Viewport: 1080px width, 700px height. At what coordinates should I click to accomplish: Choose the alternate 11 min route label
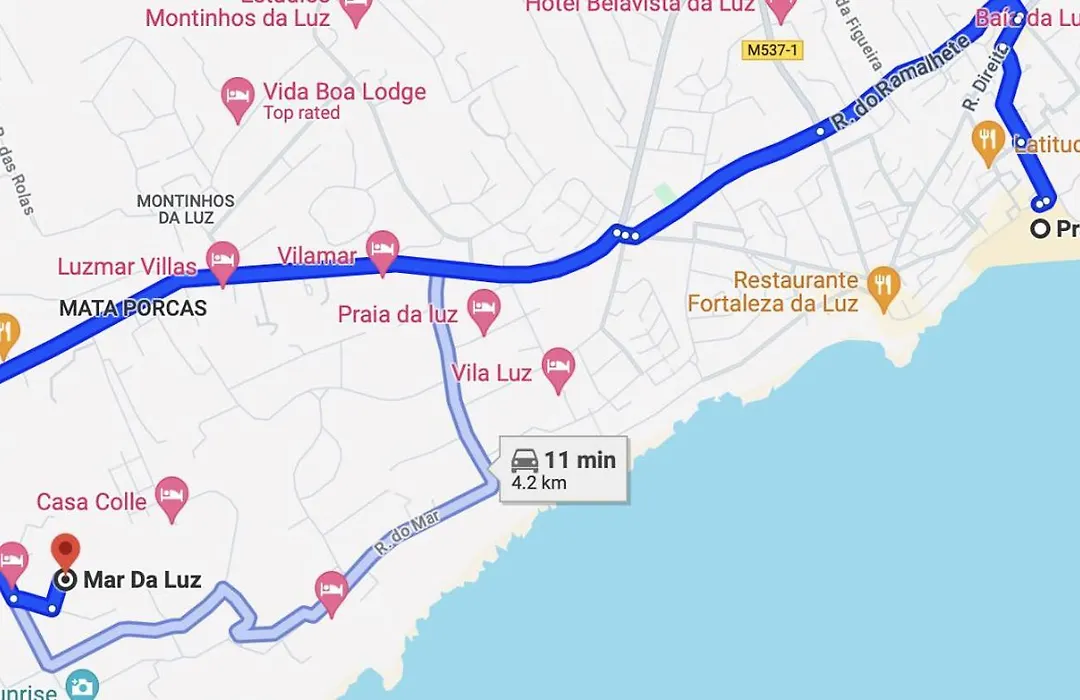click(564, 468)
